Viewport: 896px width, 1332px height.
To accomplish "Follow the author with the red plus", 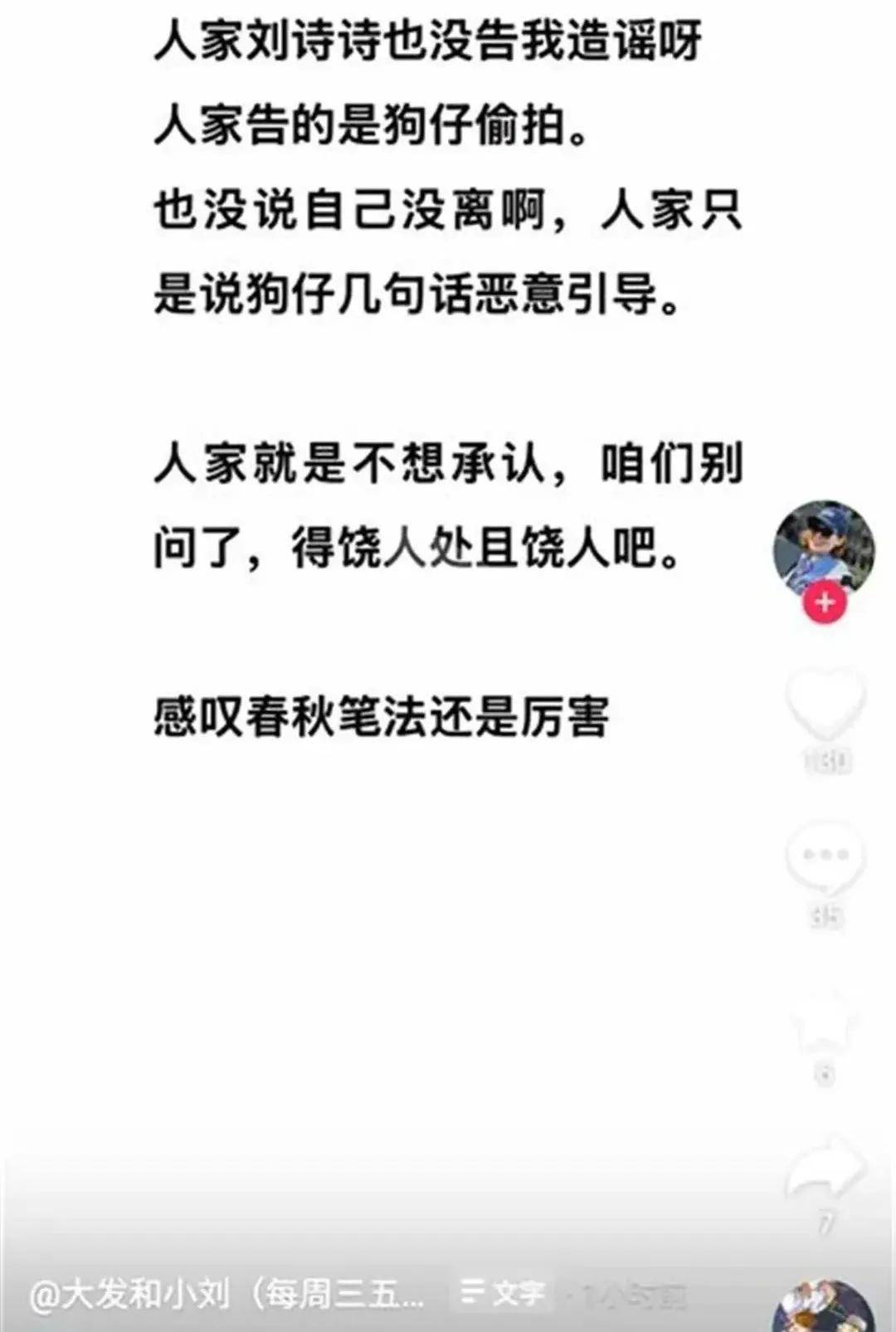I will coord(824,603).
